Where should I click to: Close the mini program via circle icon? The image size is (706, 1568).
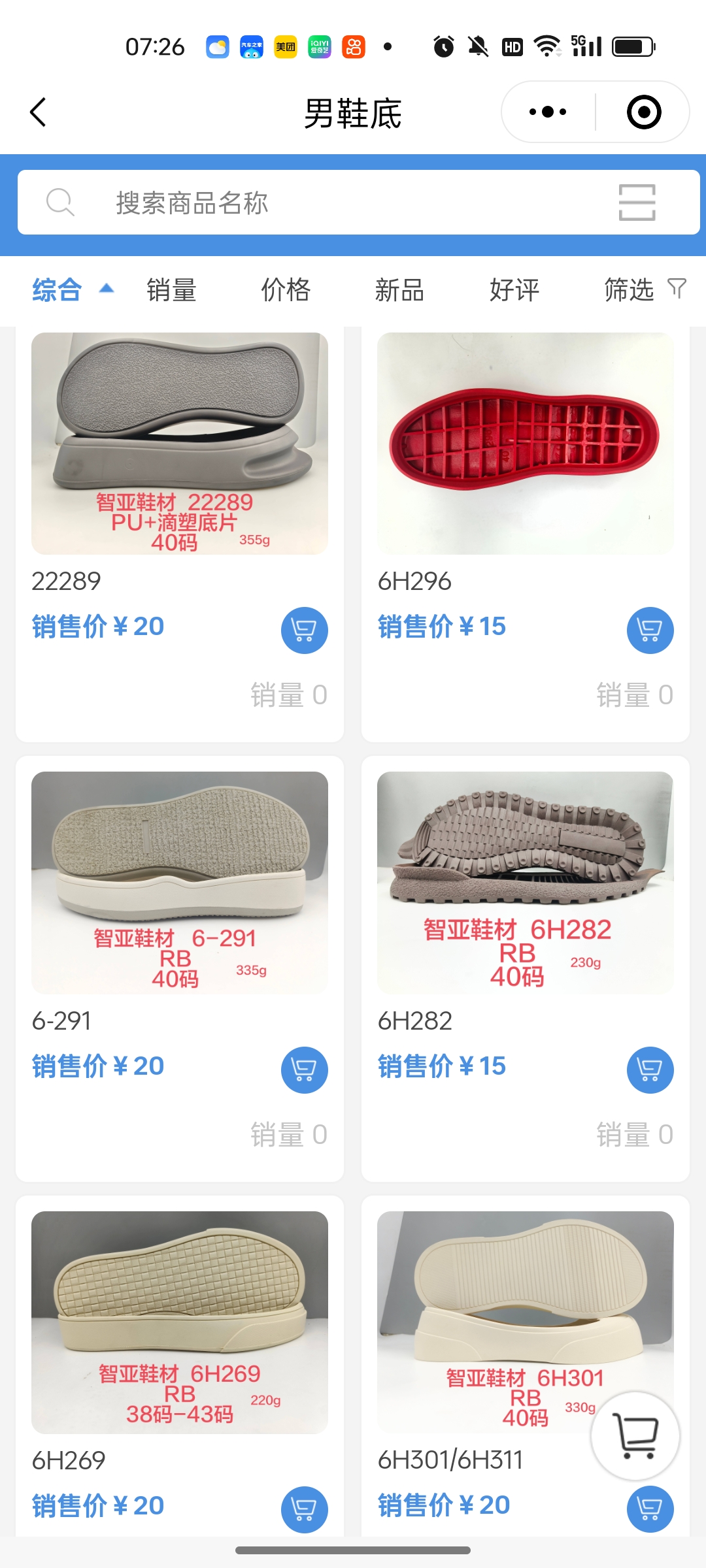tap(643, 112)
